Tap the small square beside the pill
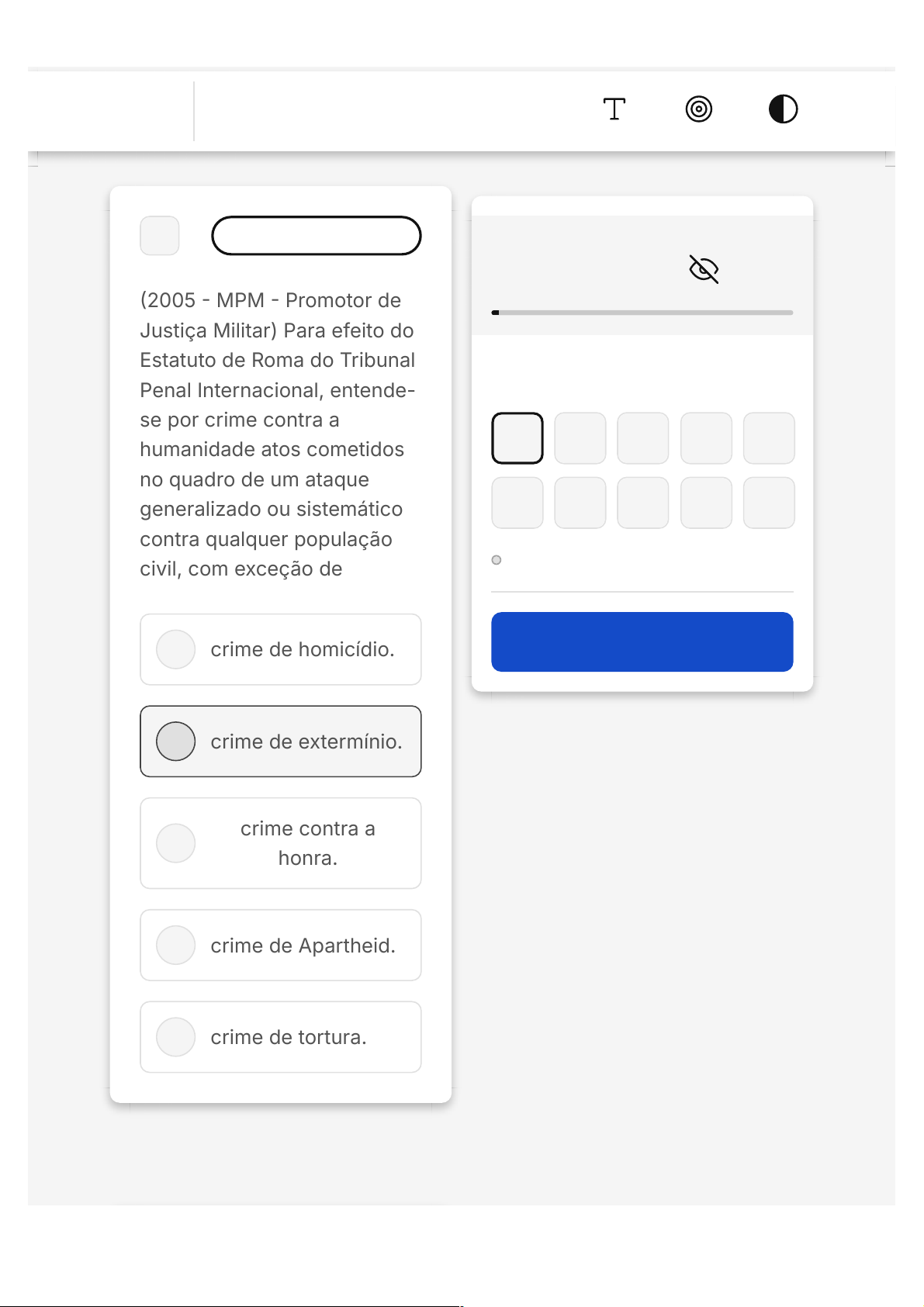 (160, 236)
